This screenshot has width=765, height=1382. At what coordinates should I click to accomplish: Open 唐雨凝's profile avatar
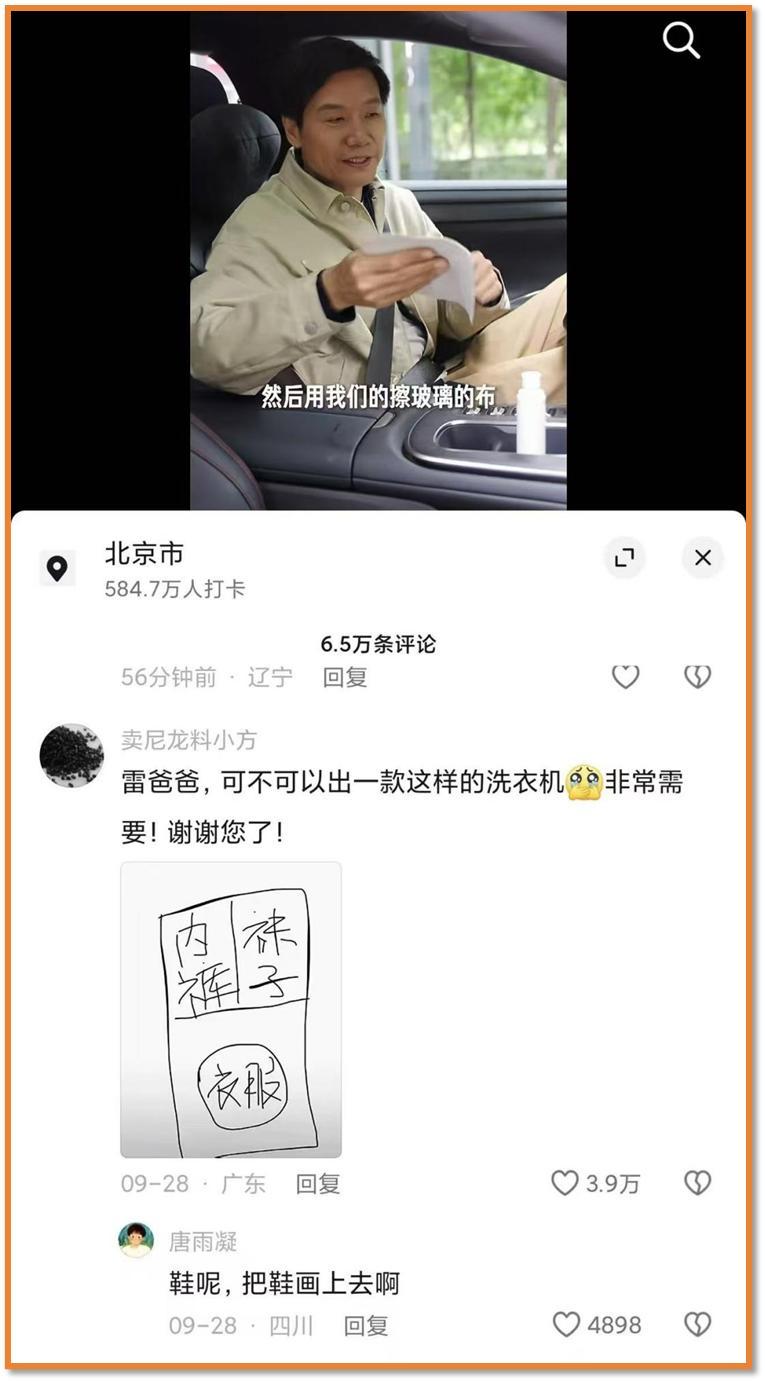(136, 1240)
